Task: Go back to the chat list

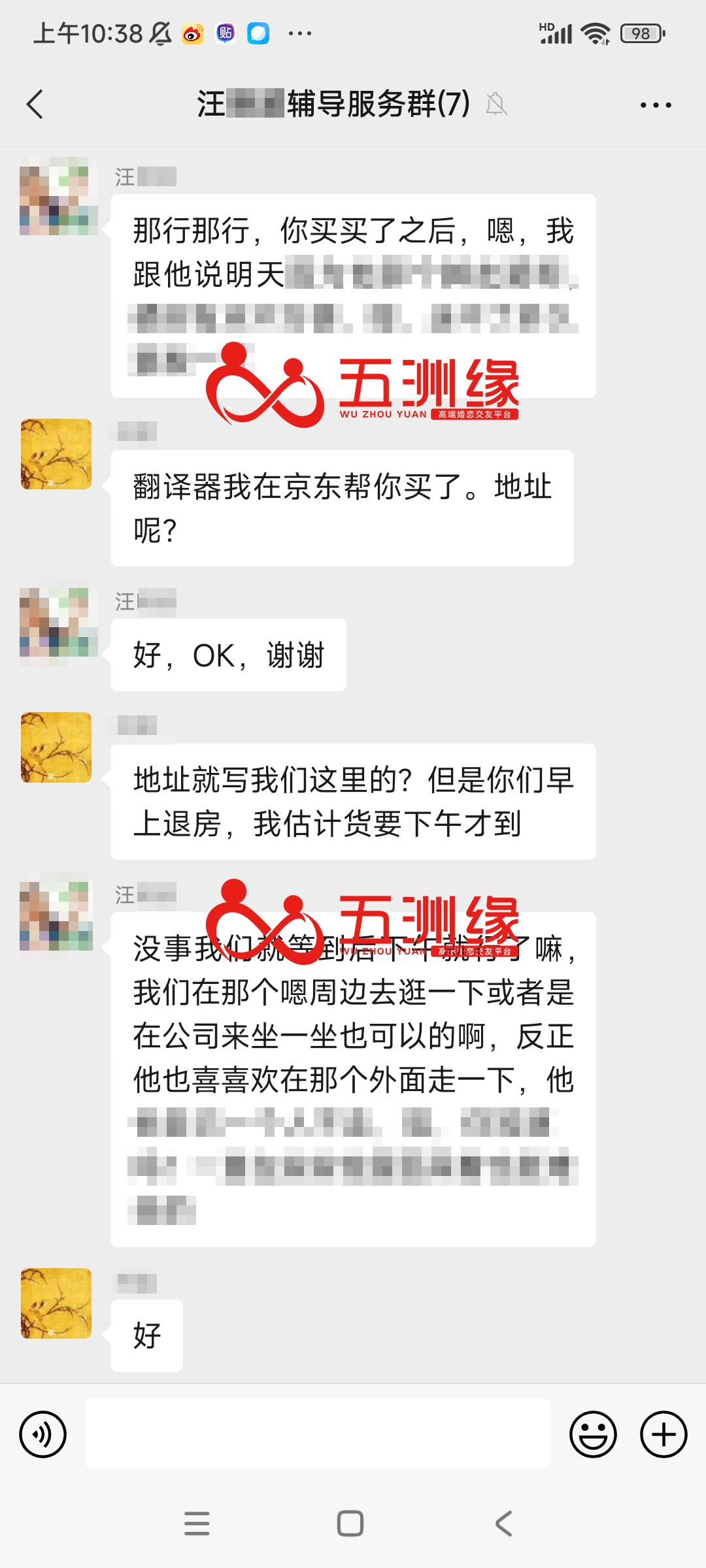Action: tap(35, 105)
